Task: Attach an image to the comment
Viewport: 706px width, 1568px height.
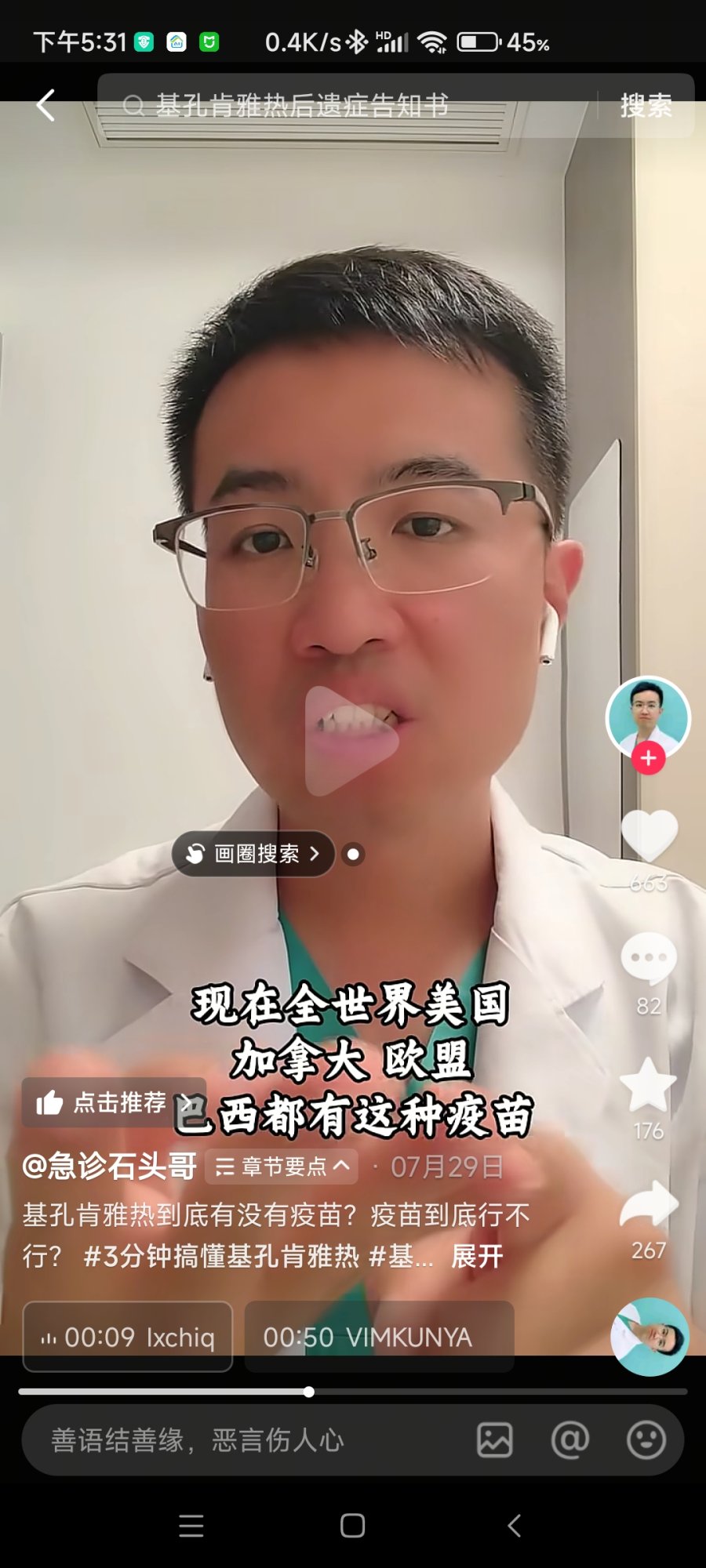Action: [x=495, y=1440]
